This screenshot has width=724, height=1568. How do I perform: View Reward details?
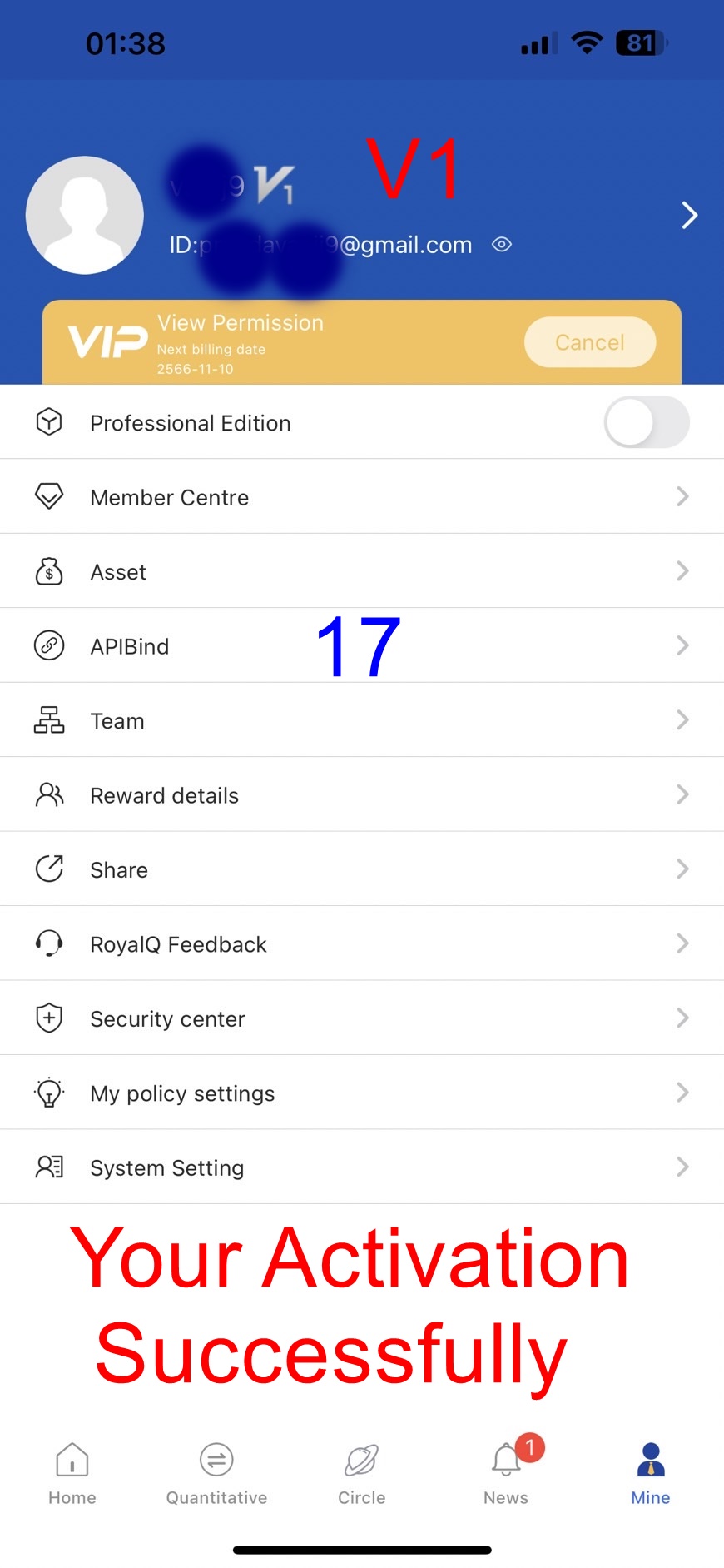(361, 795)
